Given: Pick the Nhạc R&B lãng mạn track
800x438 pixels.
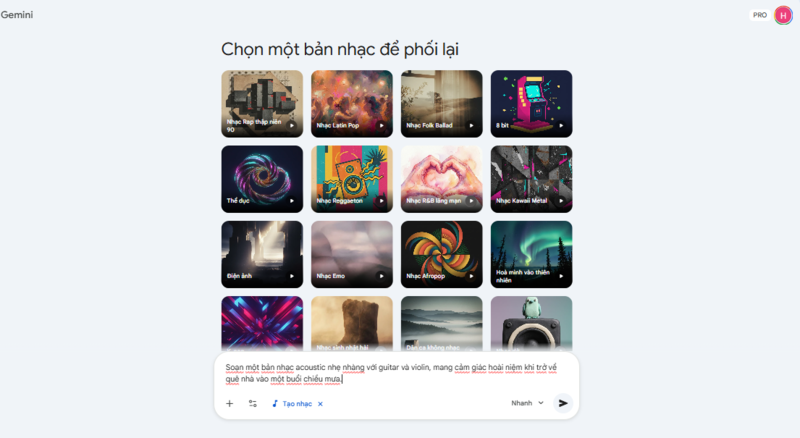Looking at the screenshot, I should [x=441, y=178].
